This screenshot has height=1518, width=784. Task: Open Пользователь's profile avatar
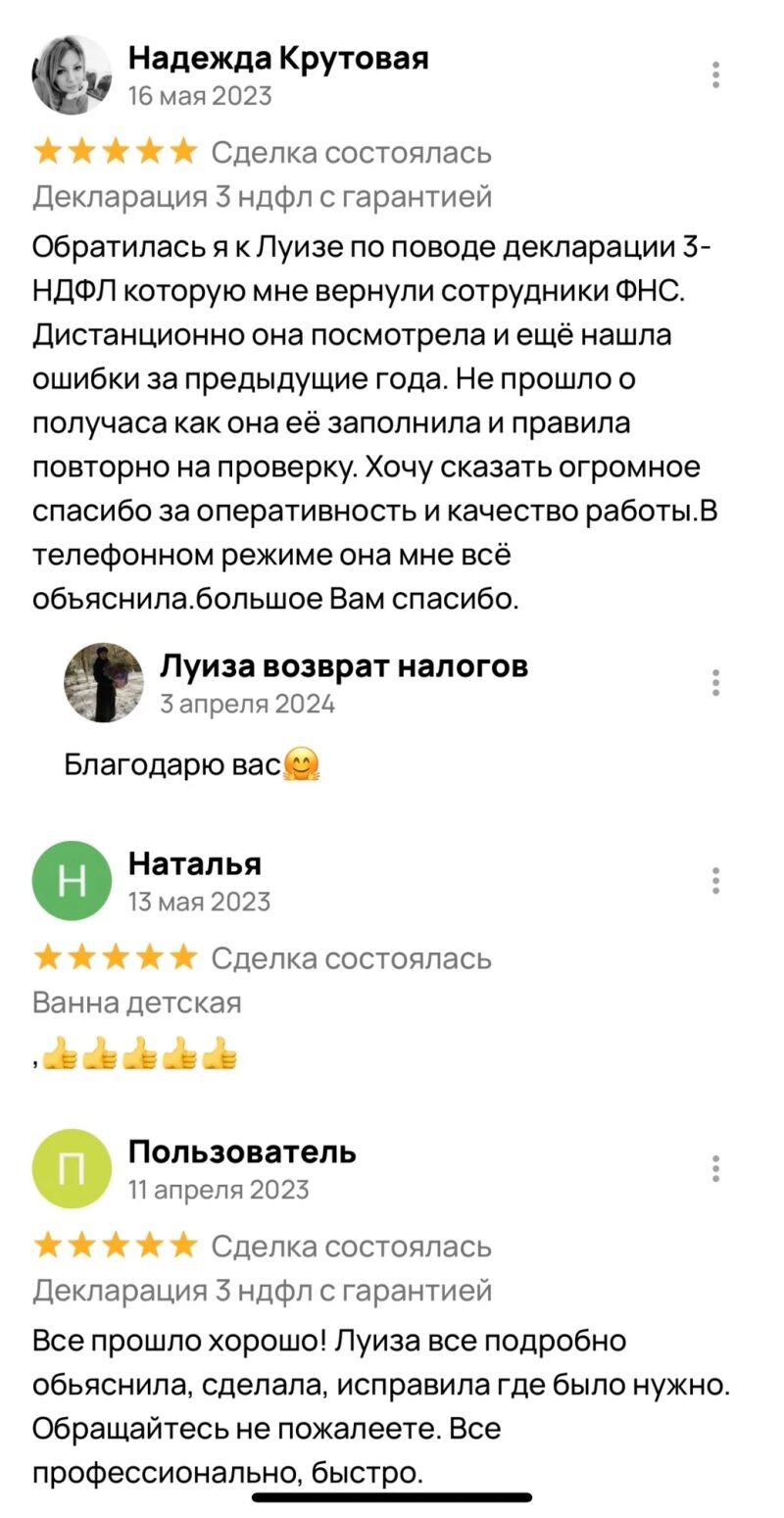(x=72, y=1169)
